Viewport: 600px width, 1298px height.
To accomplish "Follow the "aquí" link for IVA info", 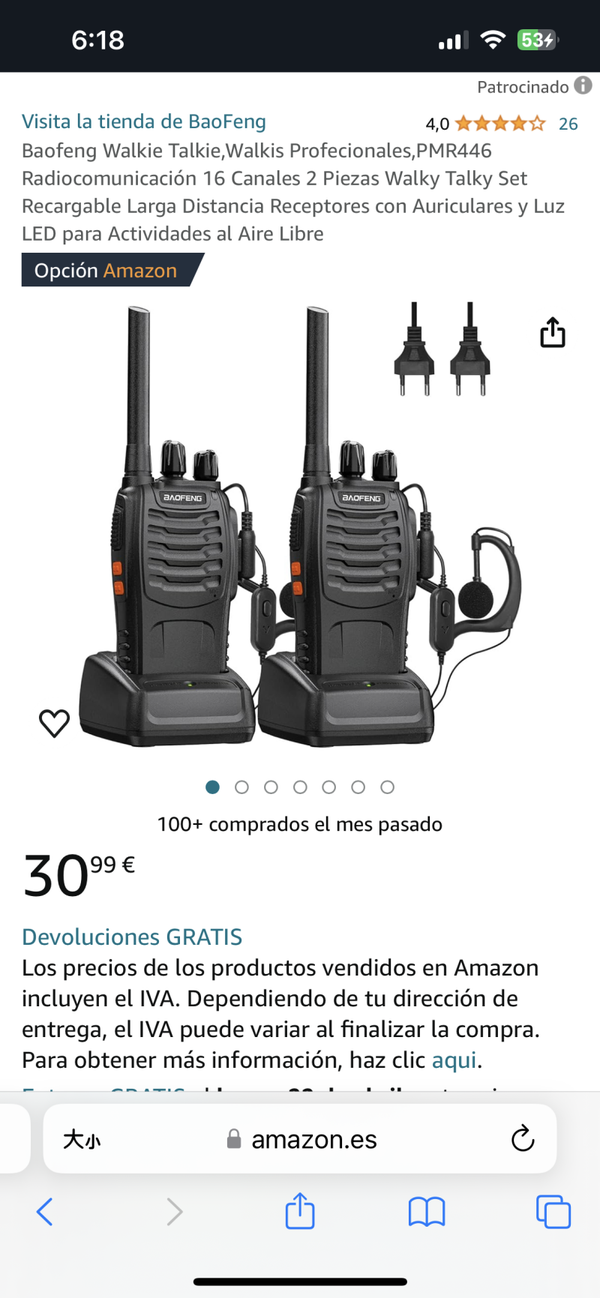I will click(x=453, y=1059).
